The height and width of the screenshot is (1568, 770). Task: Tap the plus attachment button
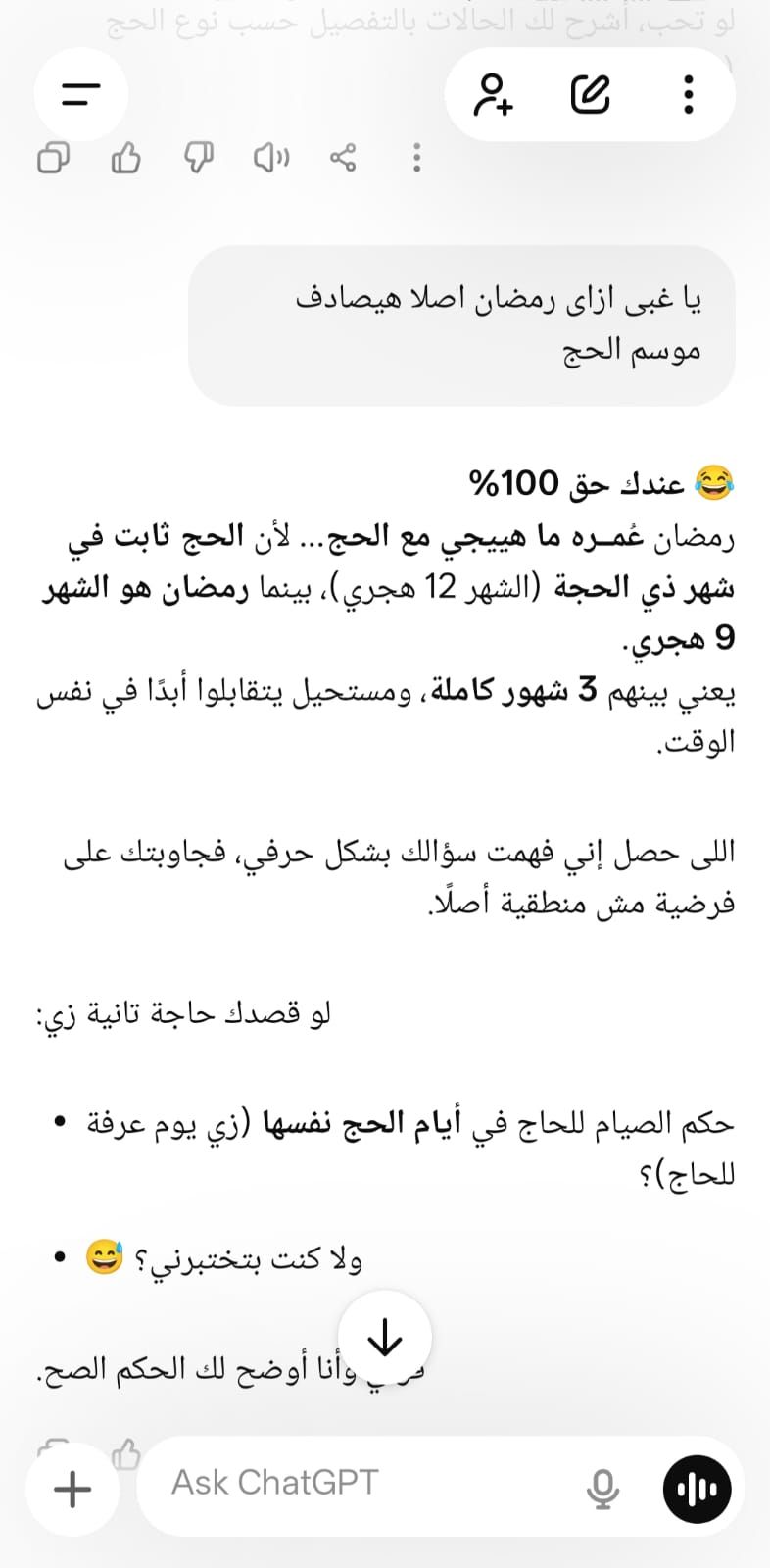(x=72, y=1489)
